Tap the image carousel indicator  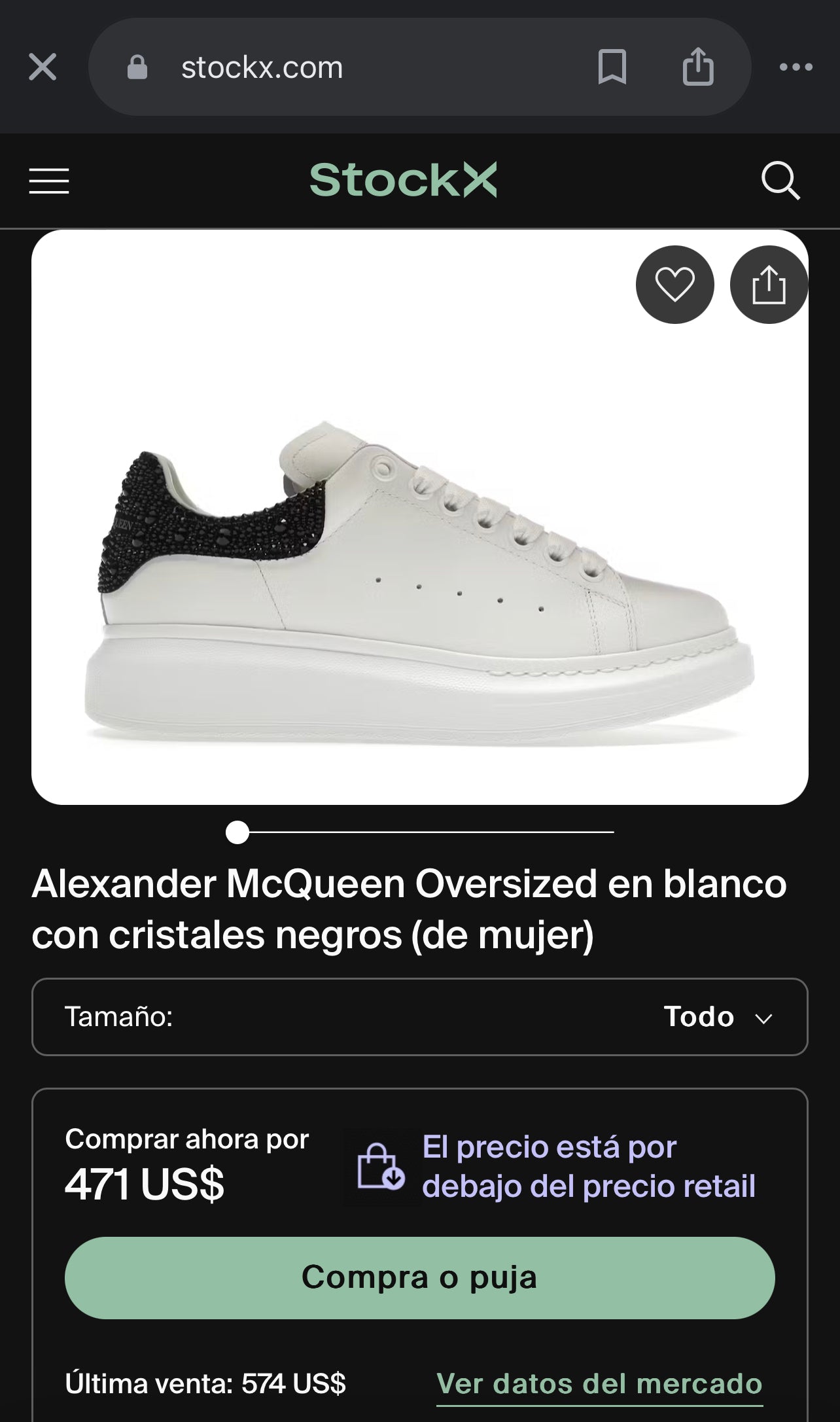click(x=237, y=832)
